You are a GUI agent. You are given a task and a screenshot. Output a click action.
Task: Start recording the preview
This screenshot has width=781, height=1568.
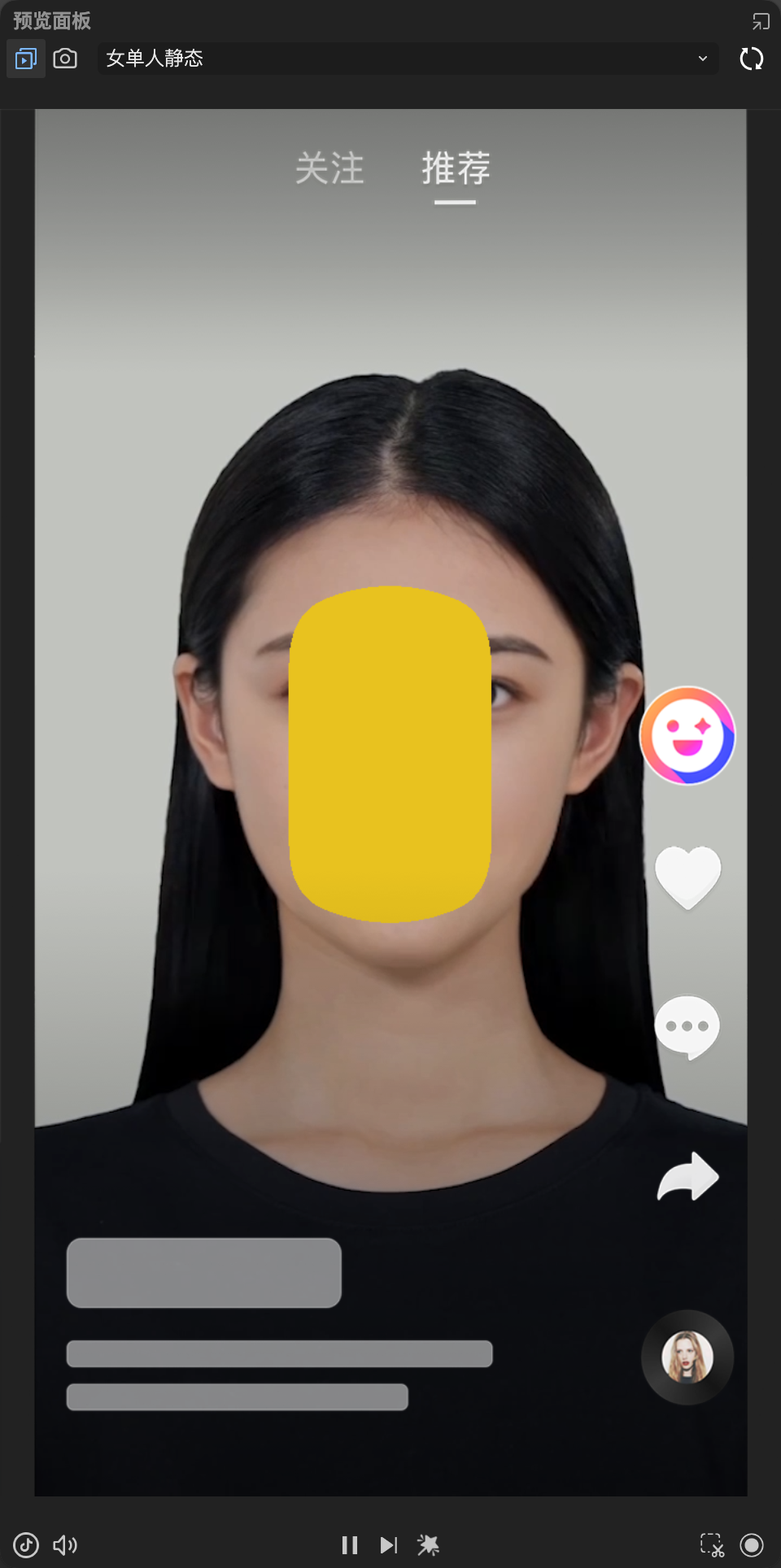point(752,1545)
